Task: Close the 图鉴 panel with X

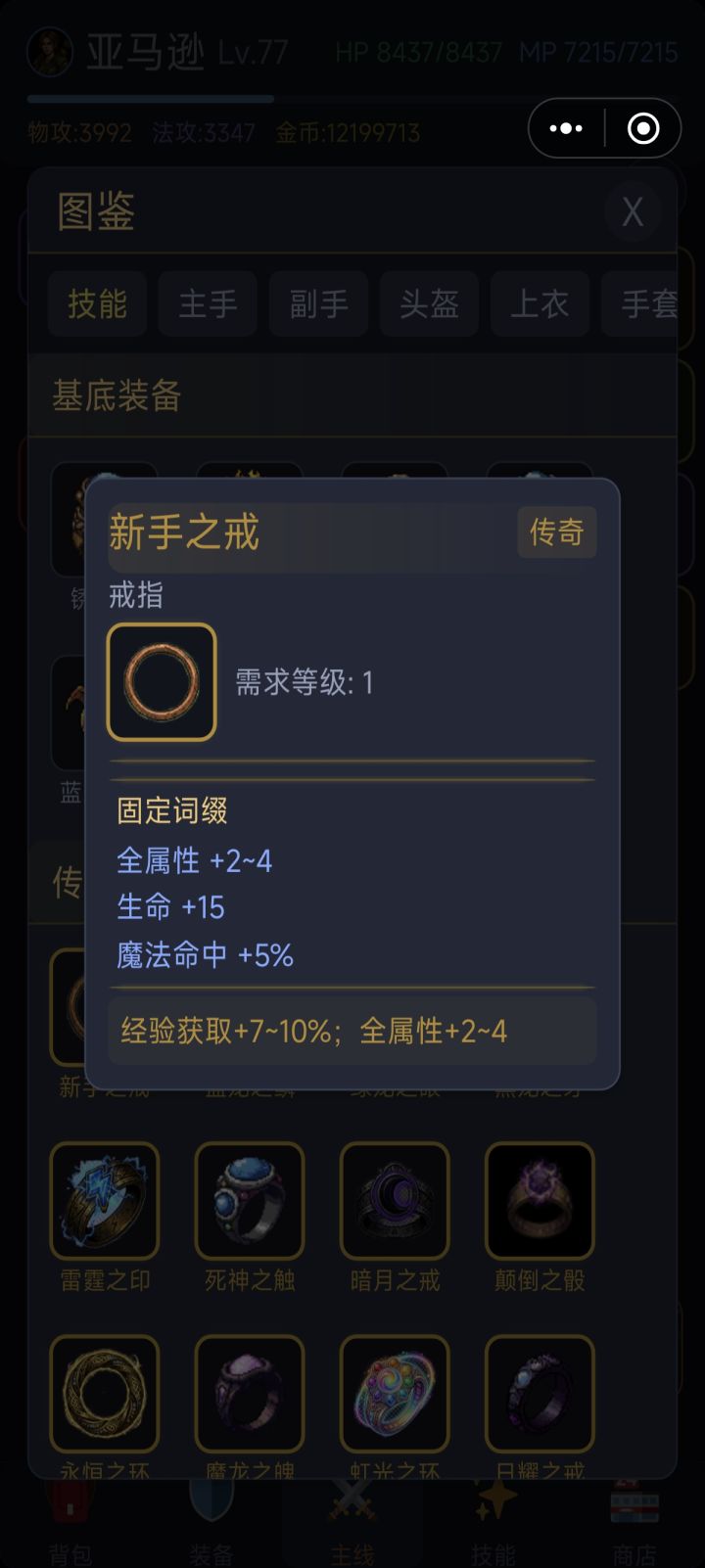Action: tap(632, 212)
